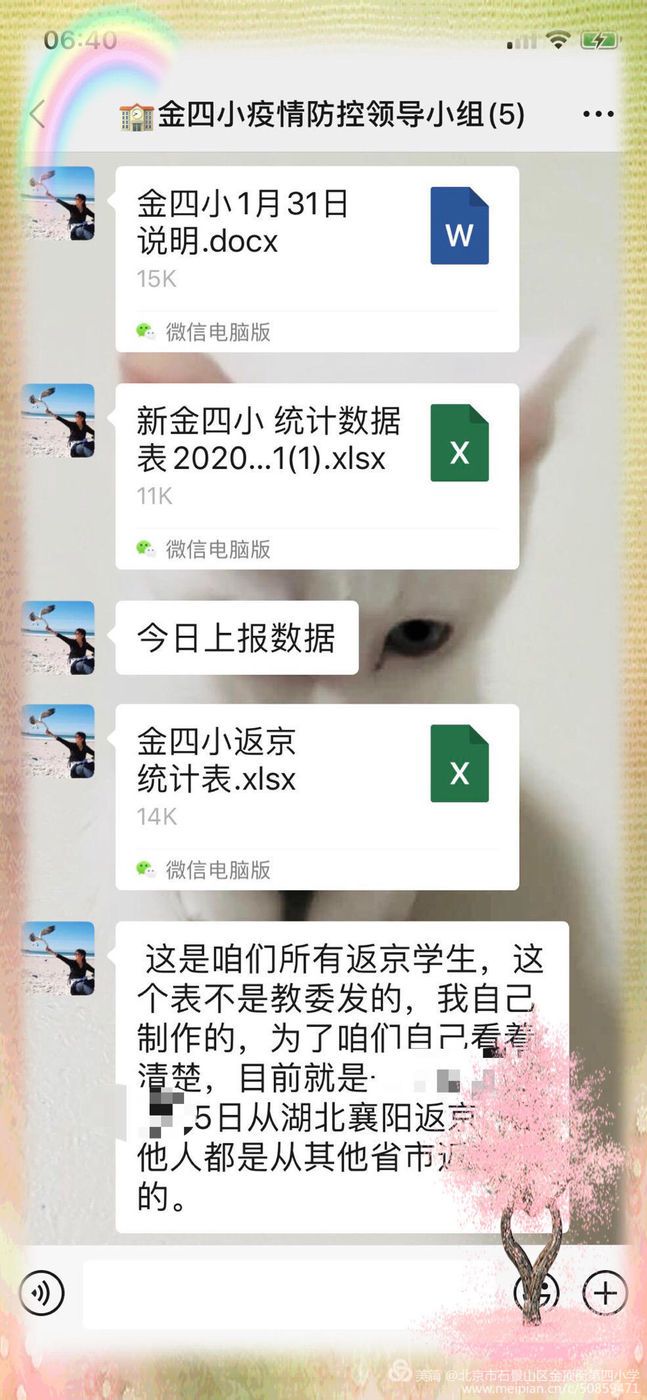This screenshot has width=647, height=1400.
Task: Focus the message text field
Action: [290, 1292]
